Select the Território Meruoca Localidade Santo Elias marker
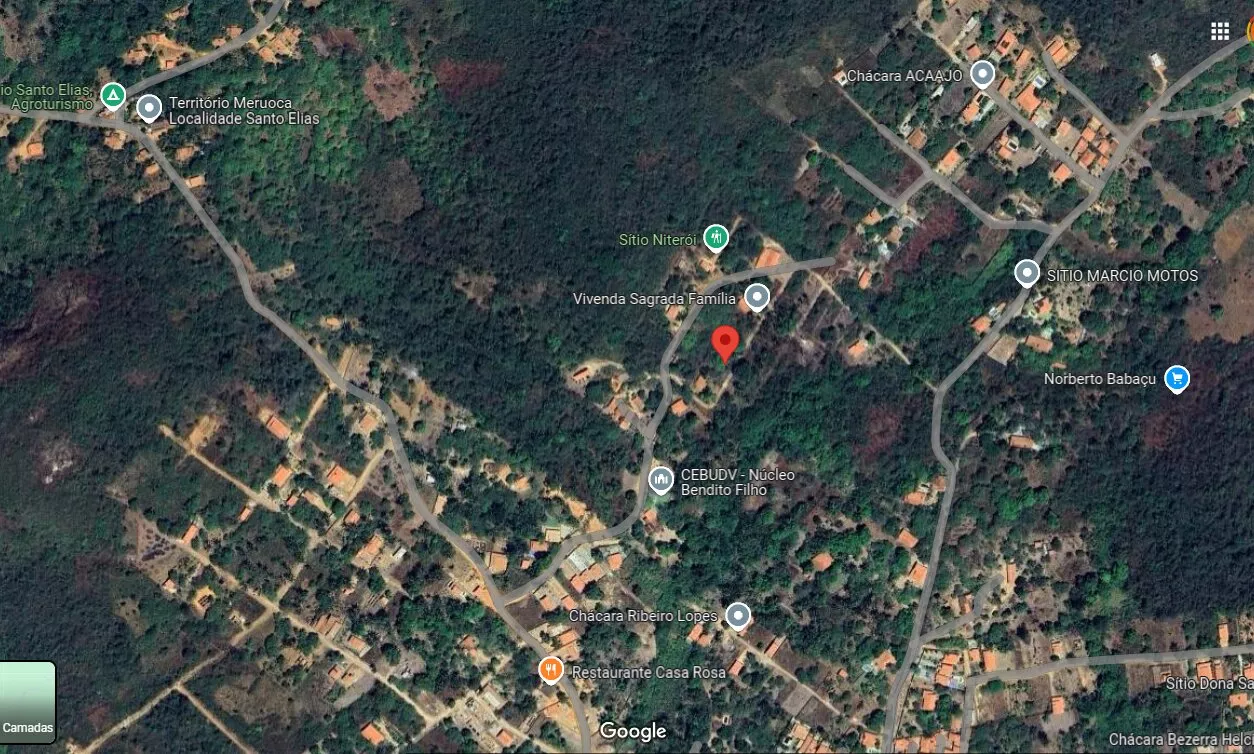This screenshot has height=754, width=1254. coord(149,107)
